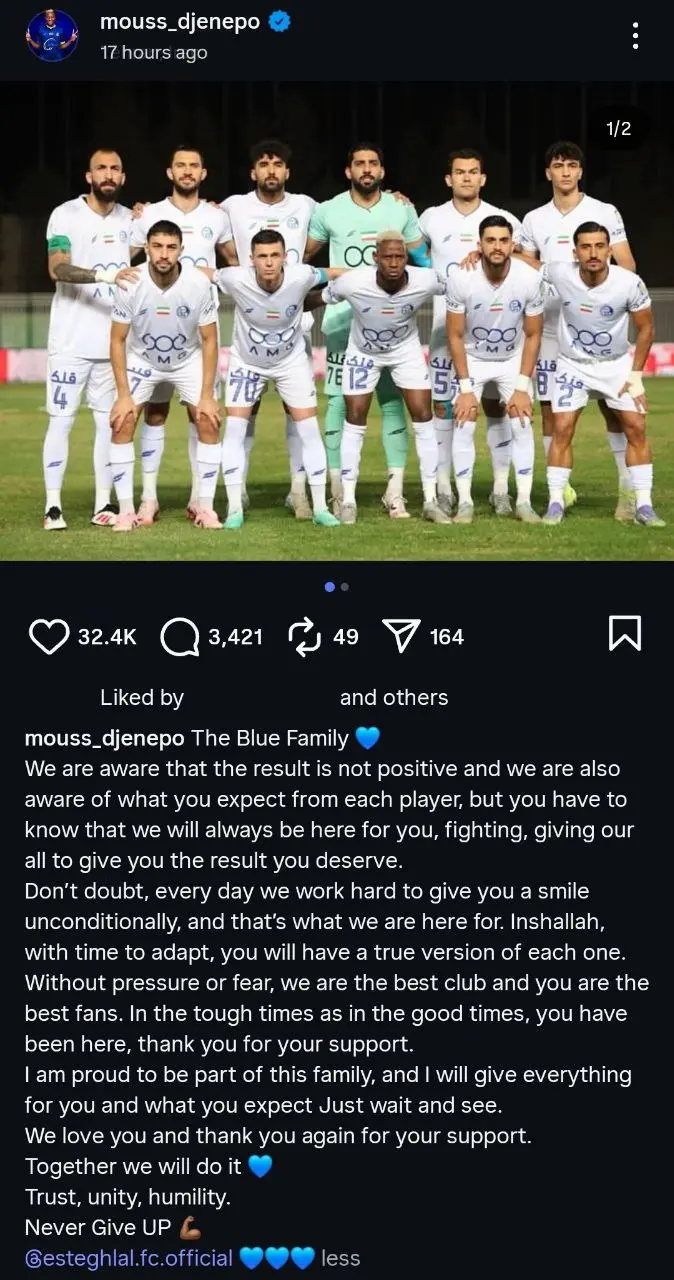
Task: Bookmark this post
Action: 625,634
